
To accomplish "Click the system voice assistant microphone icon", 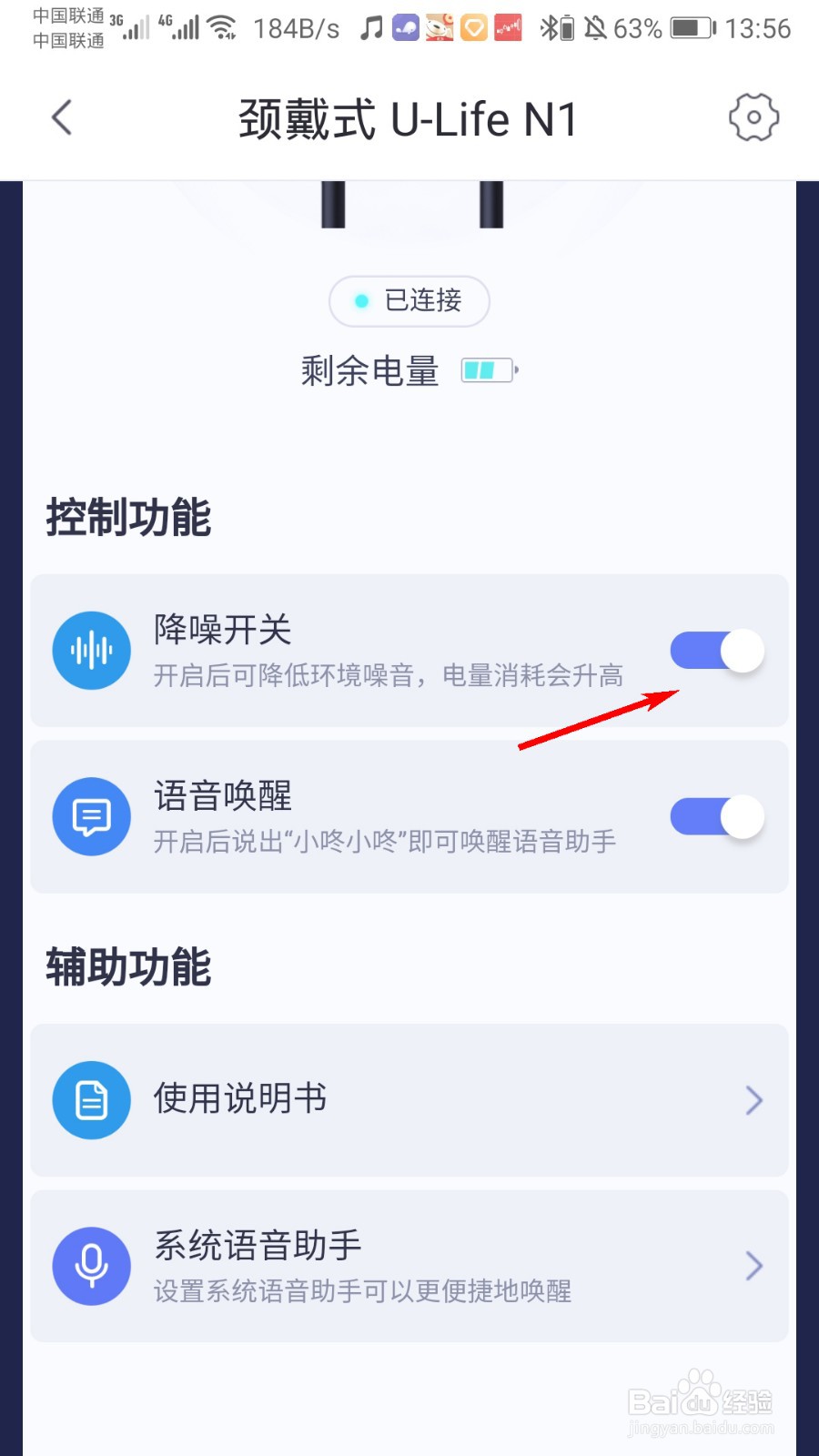I will click(x=91, y=1266).
